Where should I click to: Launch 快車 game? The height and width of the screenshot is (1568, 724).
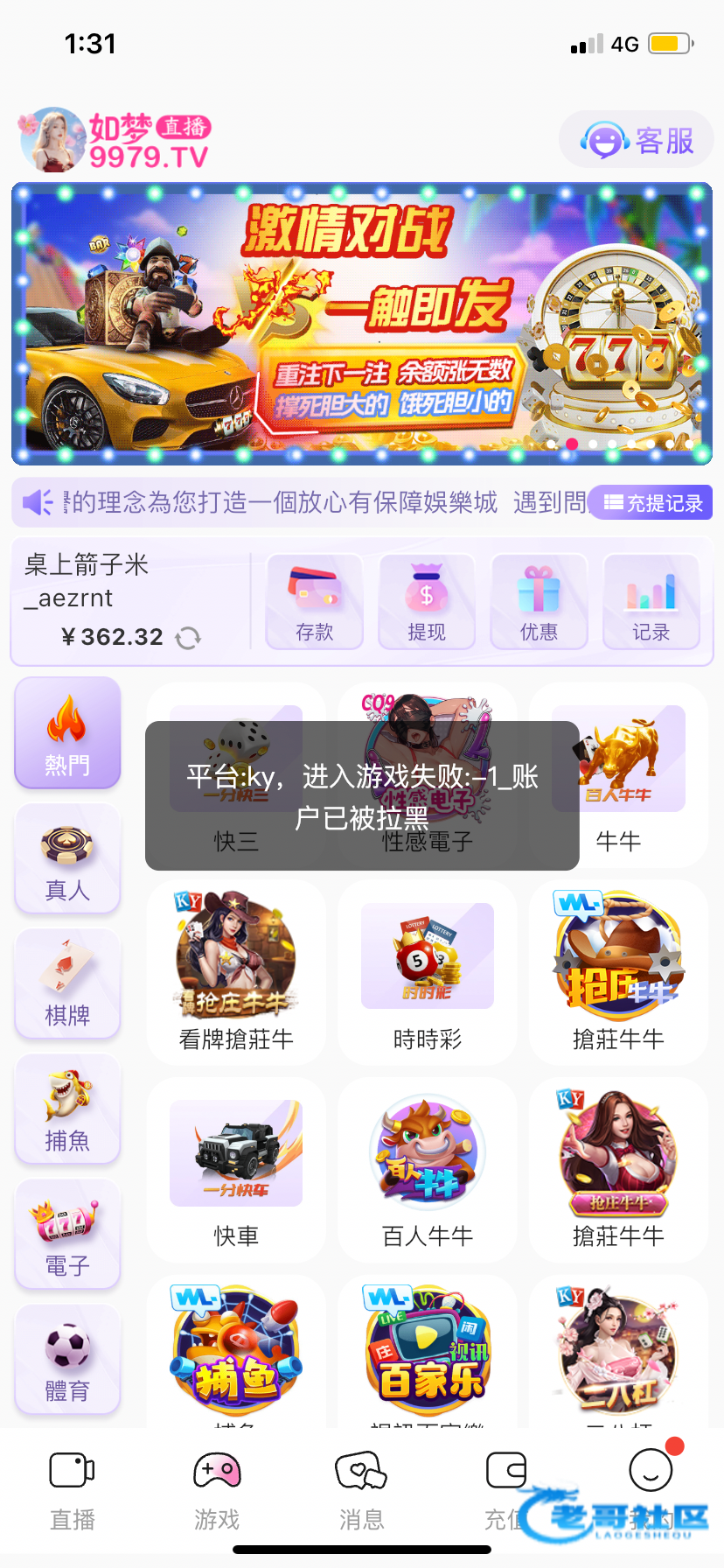(236, 1168)
